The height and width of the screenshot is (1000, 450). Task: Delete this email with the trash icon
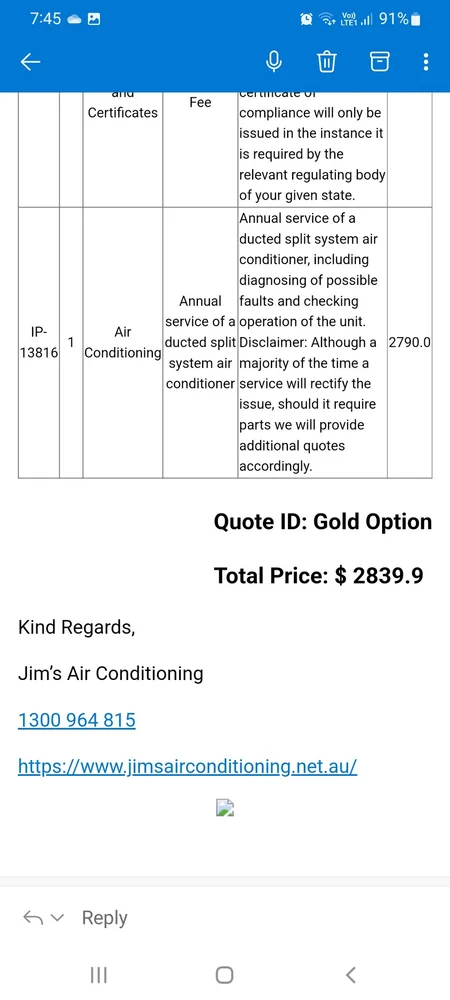tap(326, 62)
